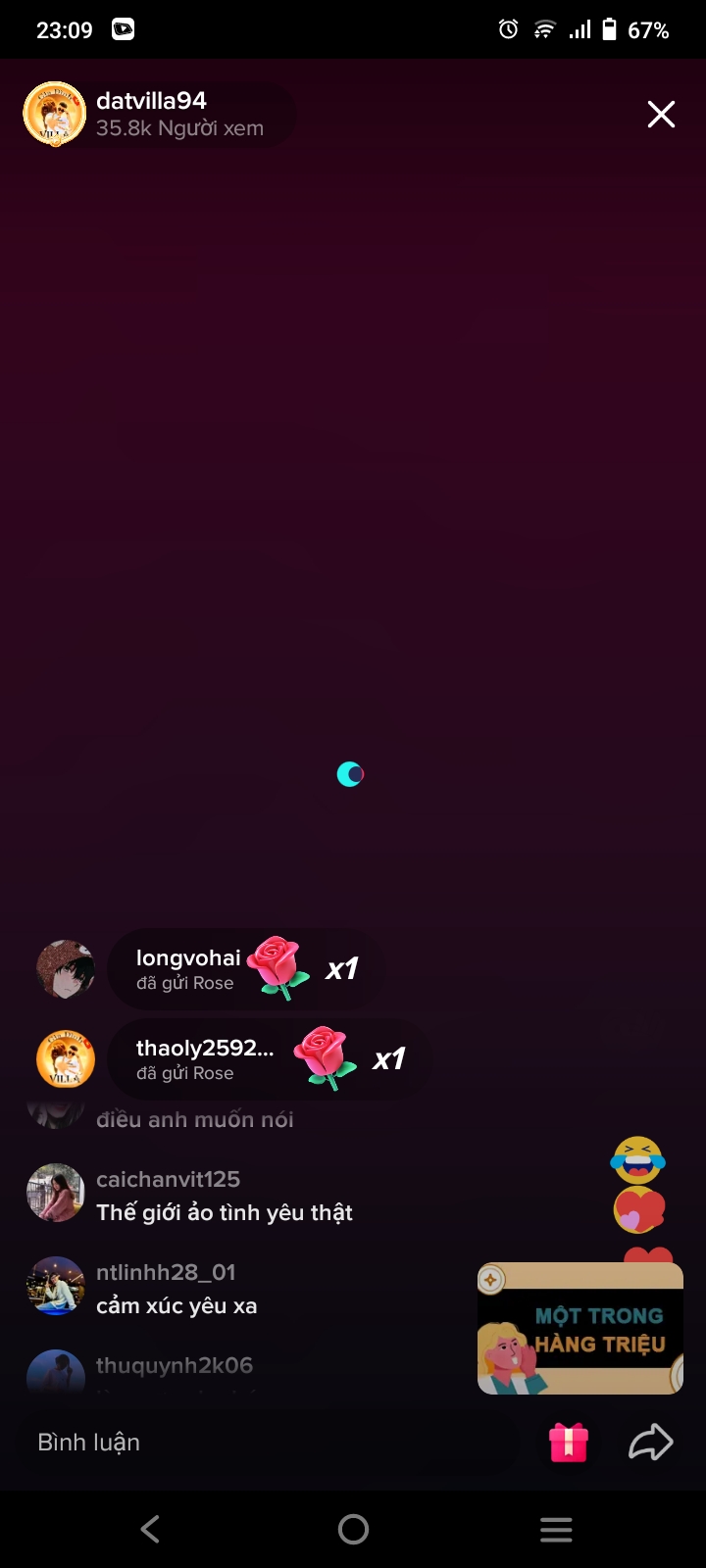
Task: Share this live stream
Action: 650,1442
